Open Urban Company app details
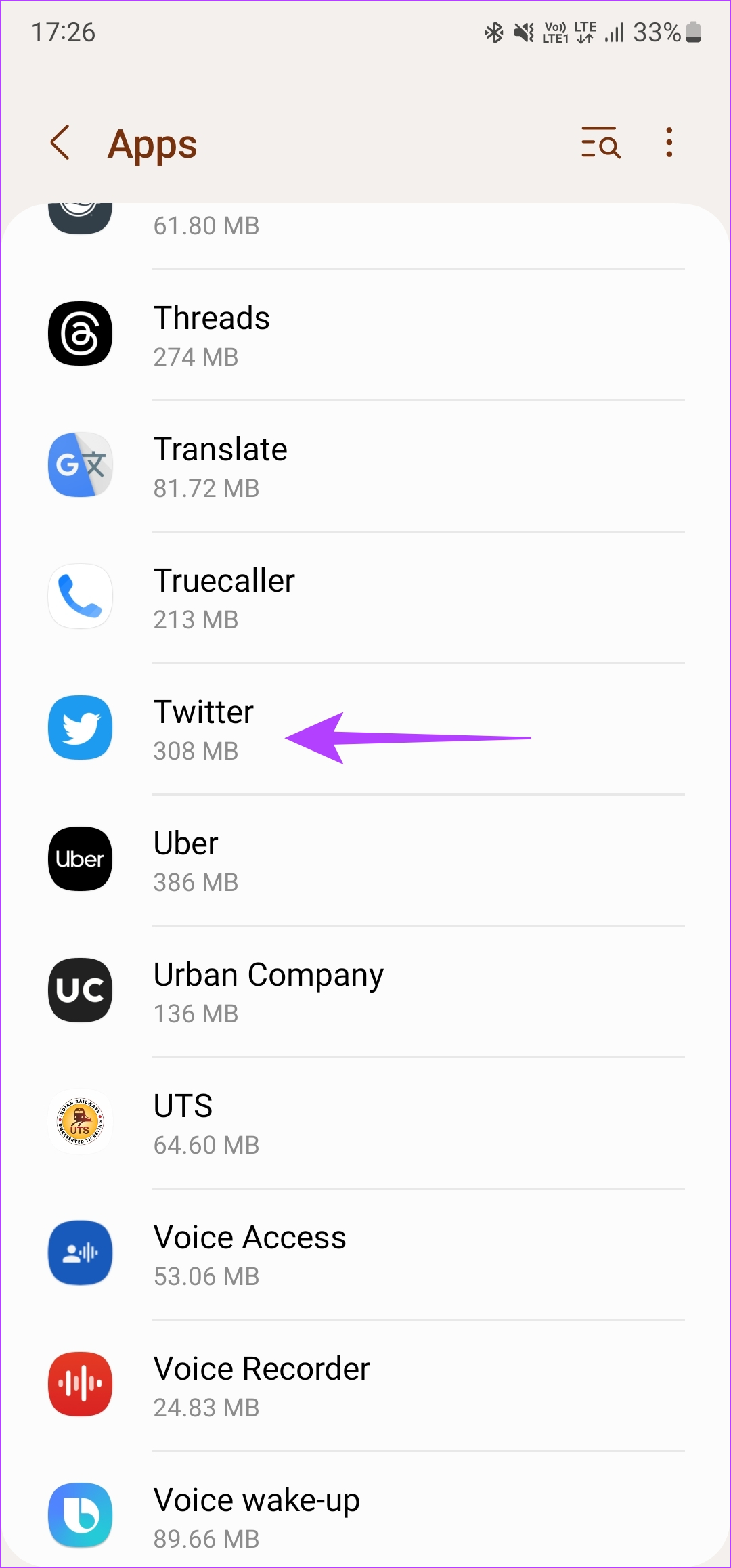Screen dimensions: 731x1568 coord(365,992)
